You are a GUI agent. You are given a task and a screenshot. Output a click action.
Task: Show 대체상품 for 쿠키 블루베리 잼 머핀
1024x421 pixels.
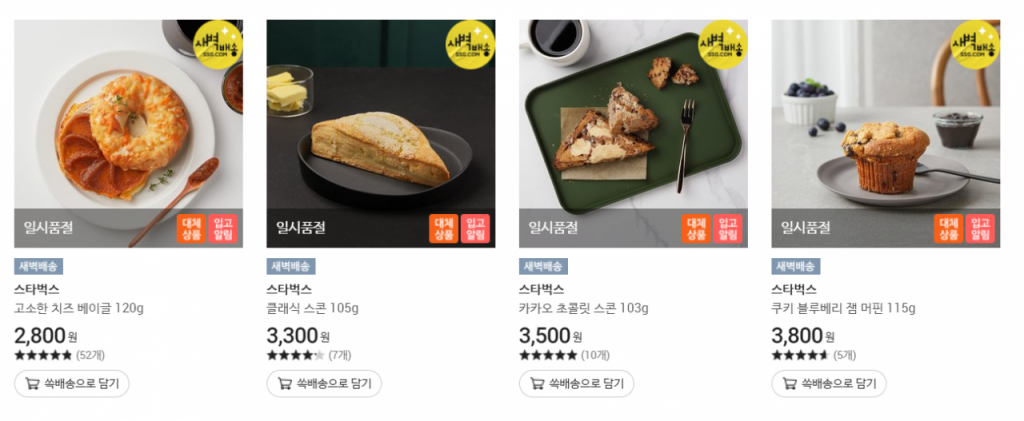(x=948, y=229)
